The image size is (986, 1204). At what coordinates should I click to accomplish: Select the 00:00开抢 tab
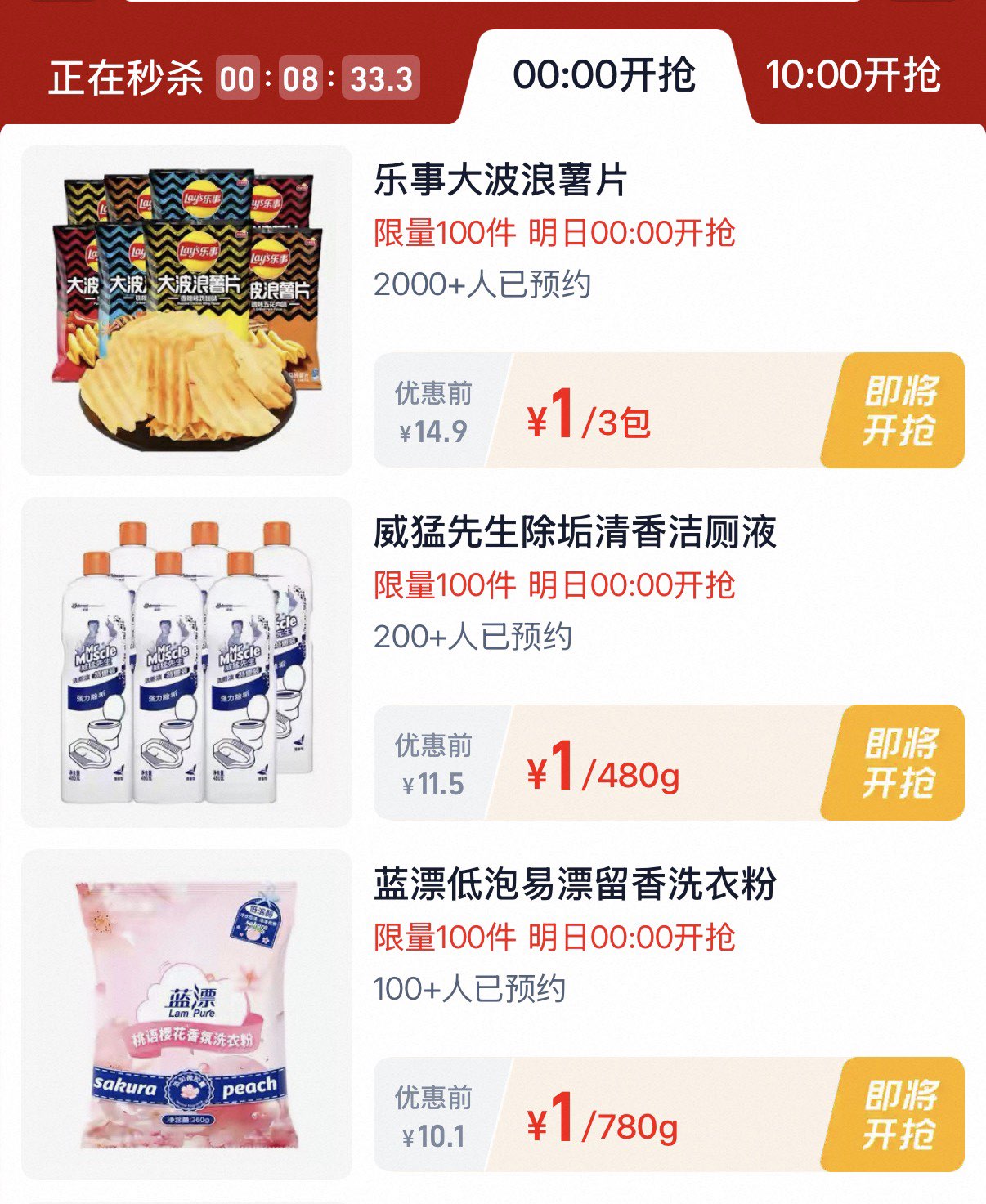tap(604, 76)
